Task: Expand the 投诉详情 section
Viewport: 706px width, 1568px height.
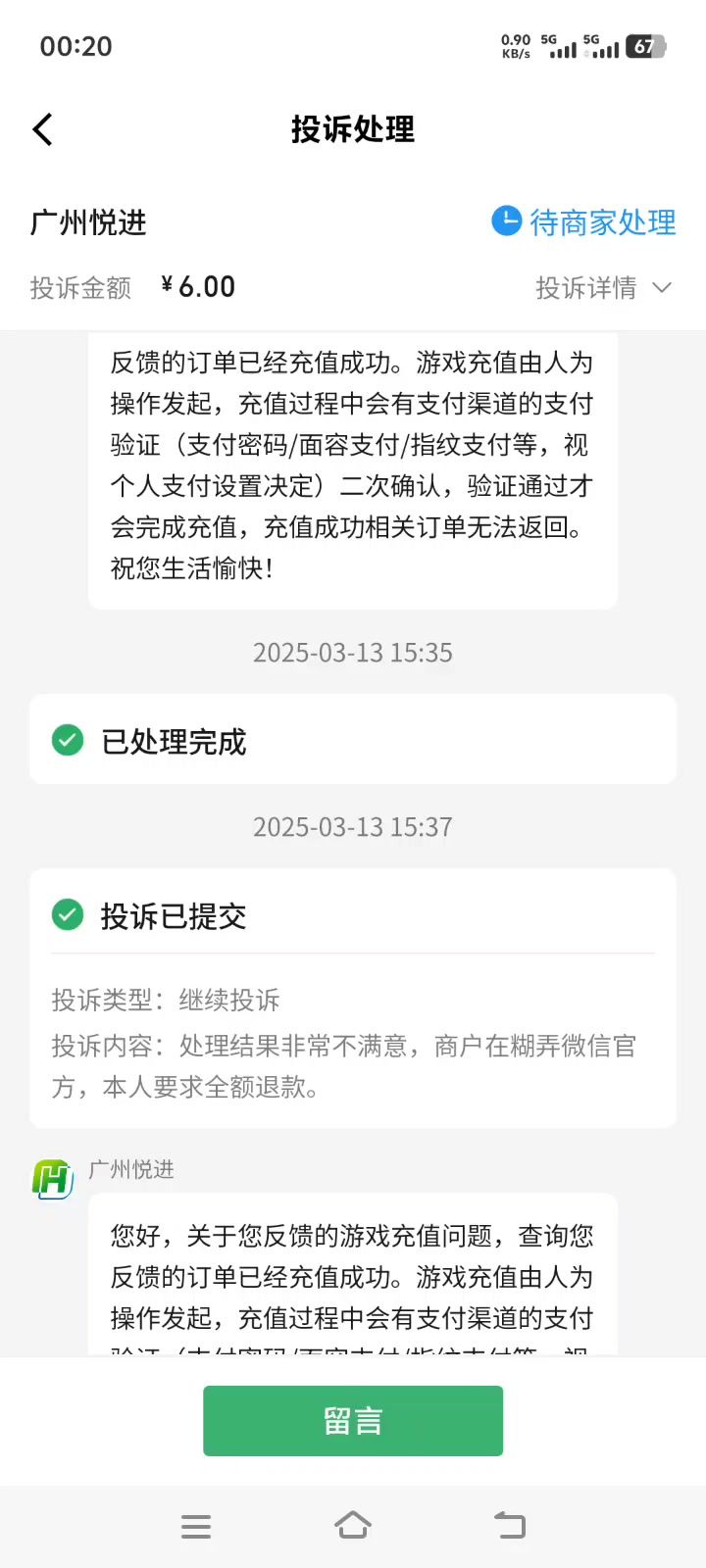Action: pos(603,287)
